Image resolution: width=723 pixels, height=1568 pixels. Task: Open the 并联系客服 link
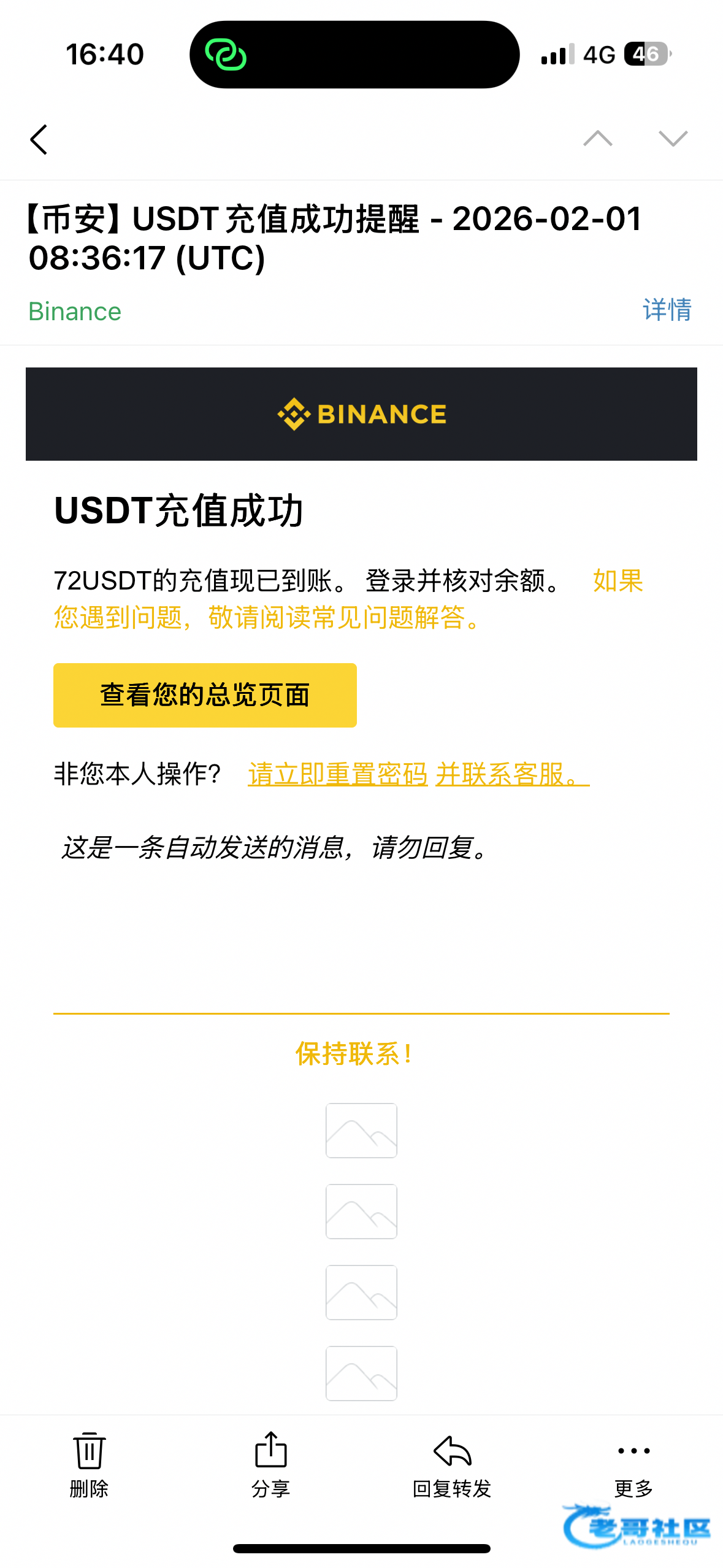pos(511,774)
